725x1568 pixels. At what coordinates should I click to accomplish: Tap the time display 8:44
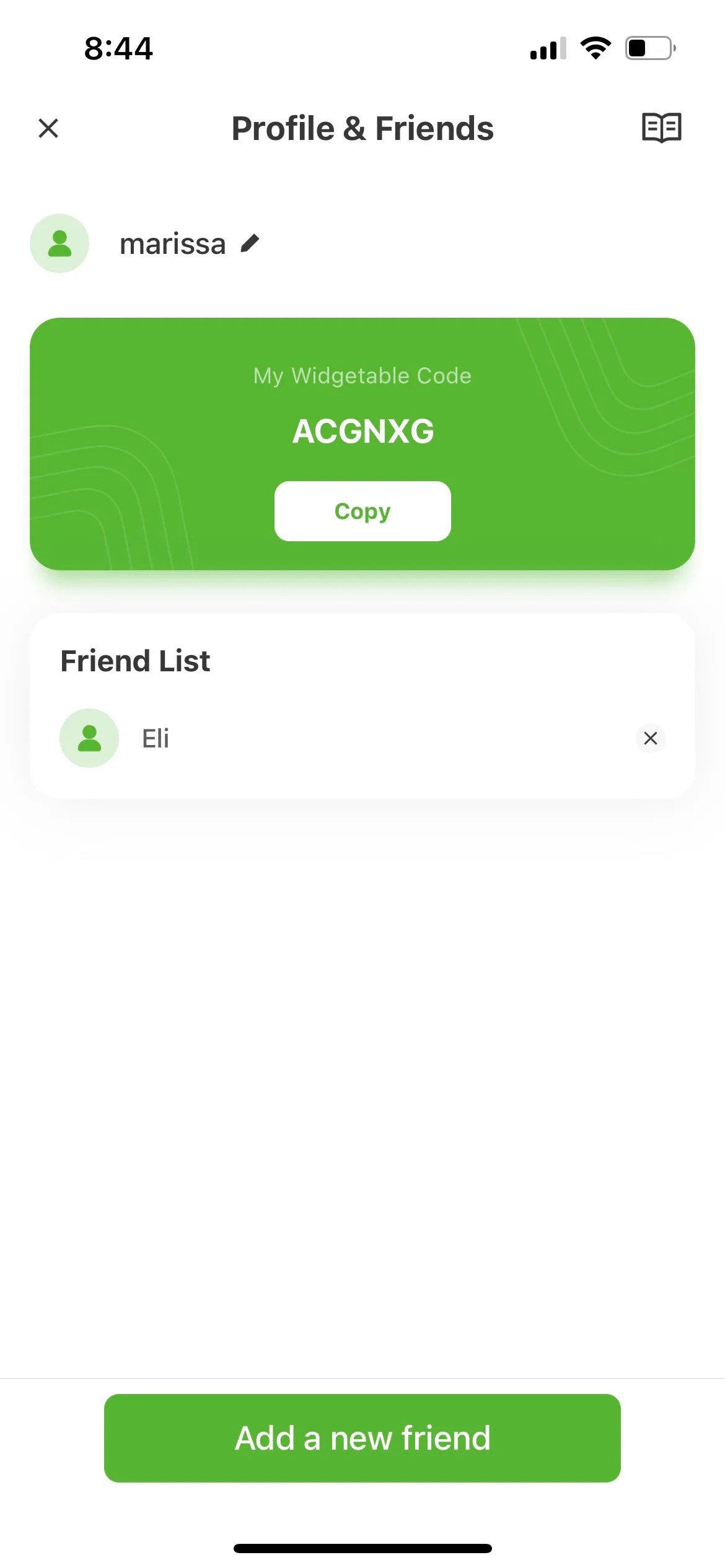pyautogui.click(x=118, y=48)
